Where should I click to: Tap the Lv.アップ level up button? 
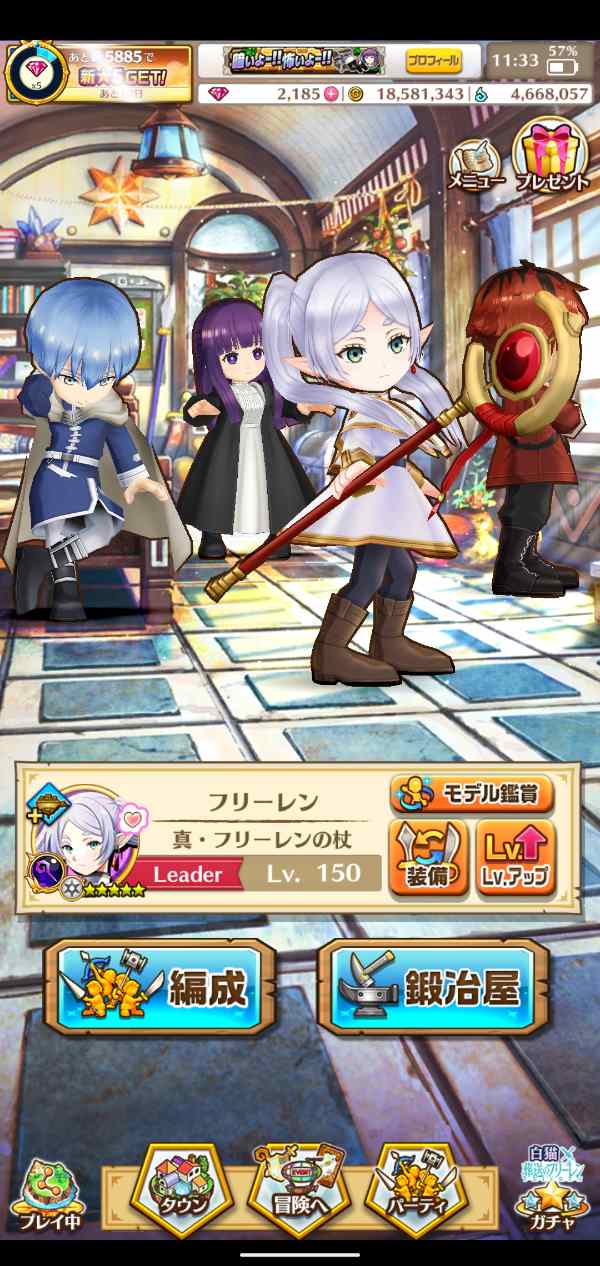516,858
